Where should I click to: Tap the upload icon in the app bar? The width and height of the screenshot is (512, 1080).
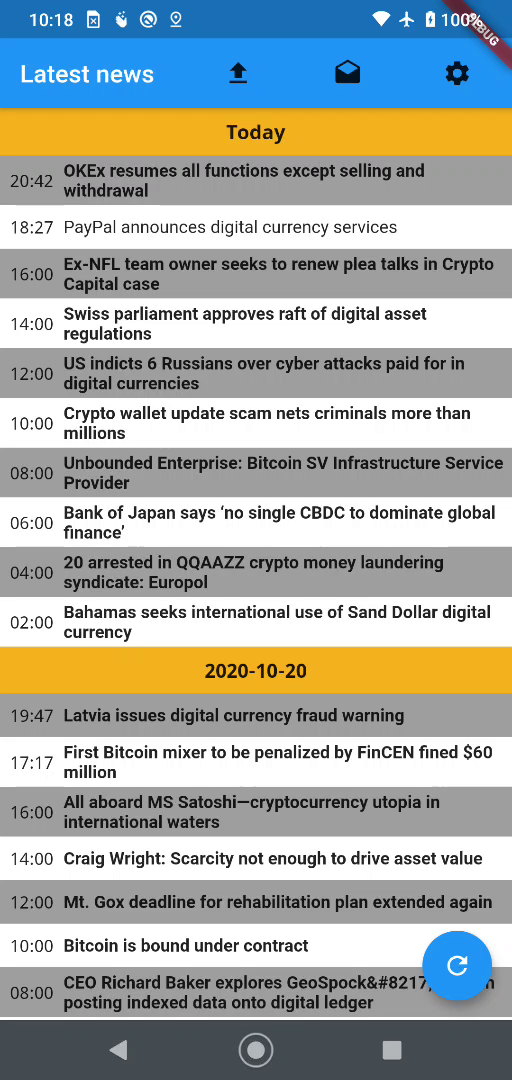pyautogui.click(x=238, y=73)
